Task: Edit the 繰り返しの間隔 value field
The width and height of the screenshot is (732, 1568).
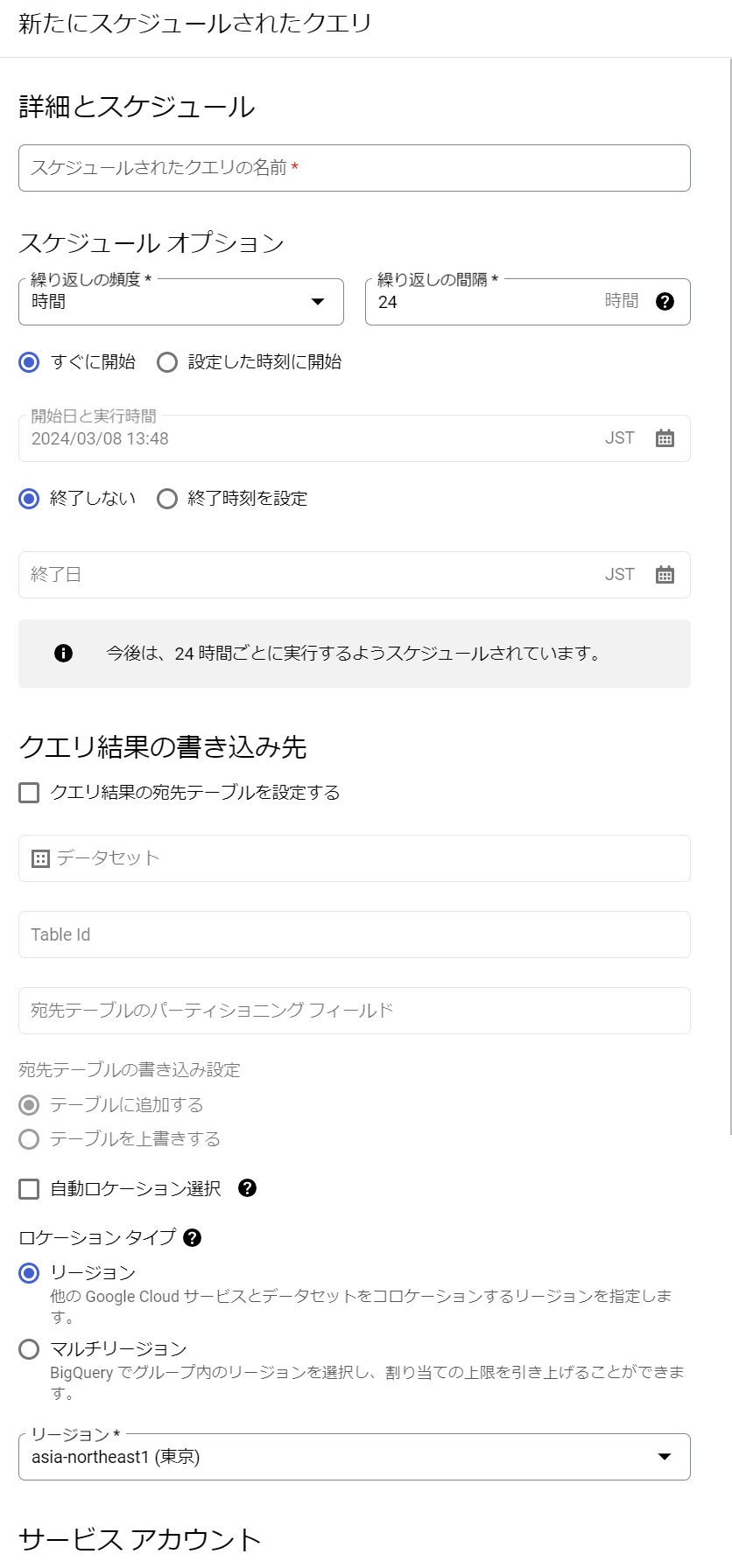Action: pyautogui.click(x=482, y=302)
